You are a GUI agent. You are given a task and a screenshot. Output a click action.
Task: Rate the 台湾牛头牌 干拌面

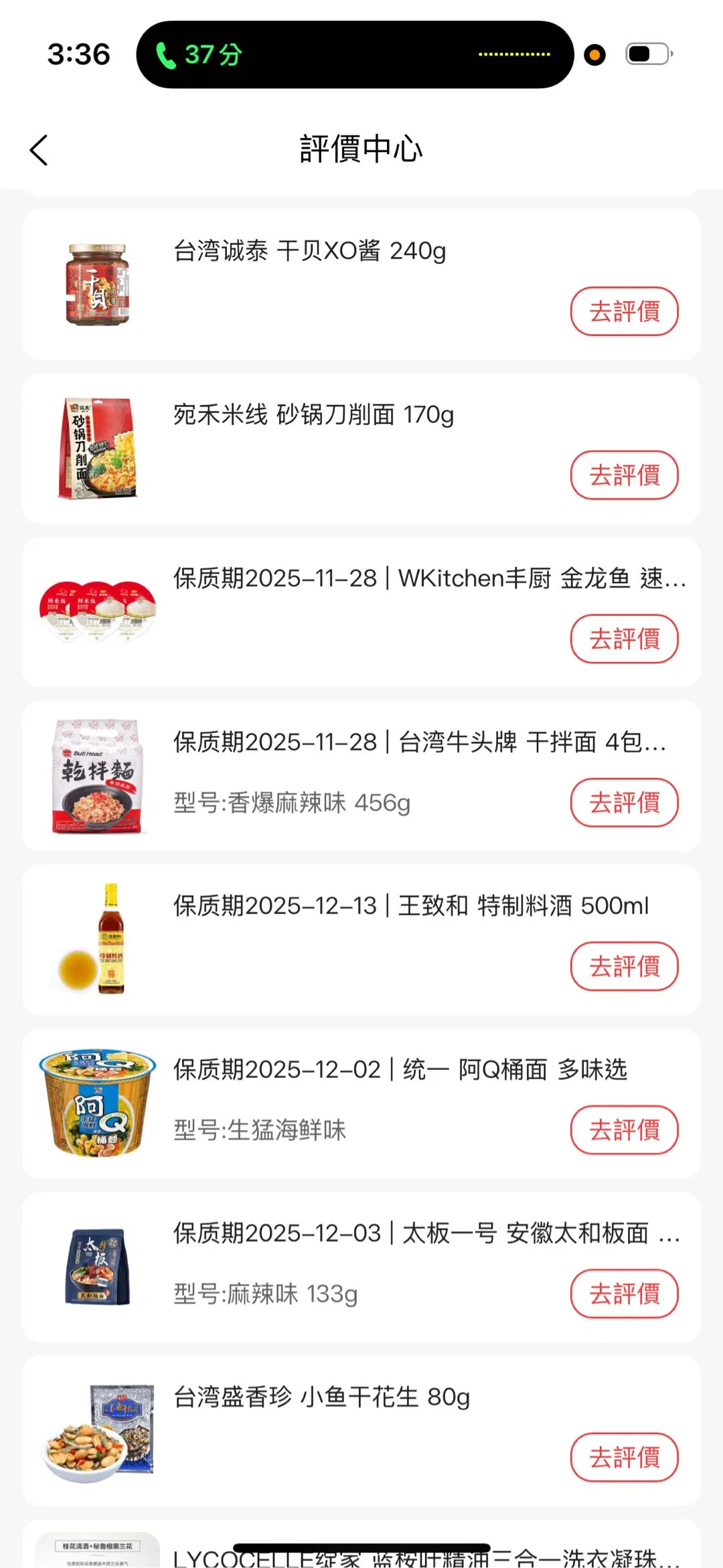click(624, 802)
